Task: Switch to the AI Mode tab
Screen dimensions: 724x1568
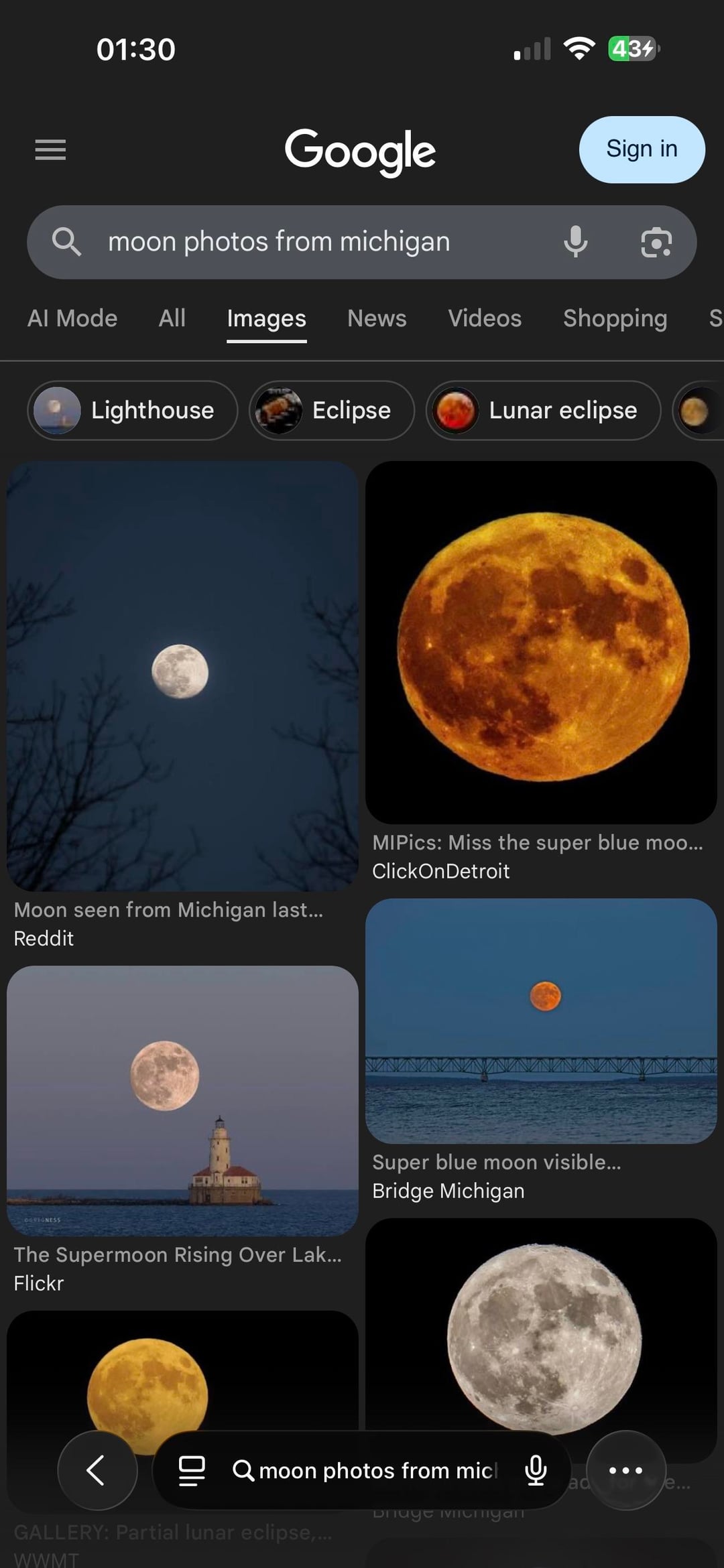Action: pyautogui.click(x=72, y=318)
